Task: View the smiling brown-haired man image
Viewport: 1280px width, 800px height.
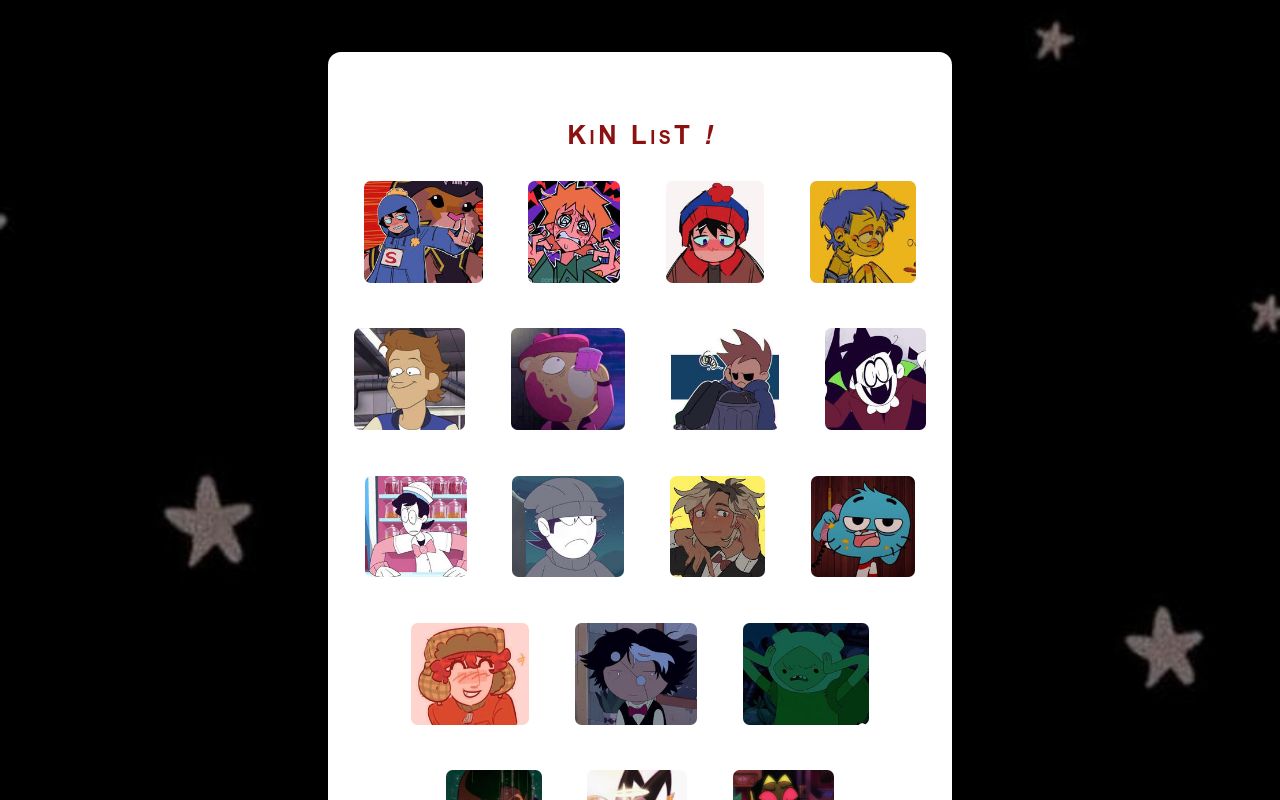Action: [x=409, y=379]
